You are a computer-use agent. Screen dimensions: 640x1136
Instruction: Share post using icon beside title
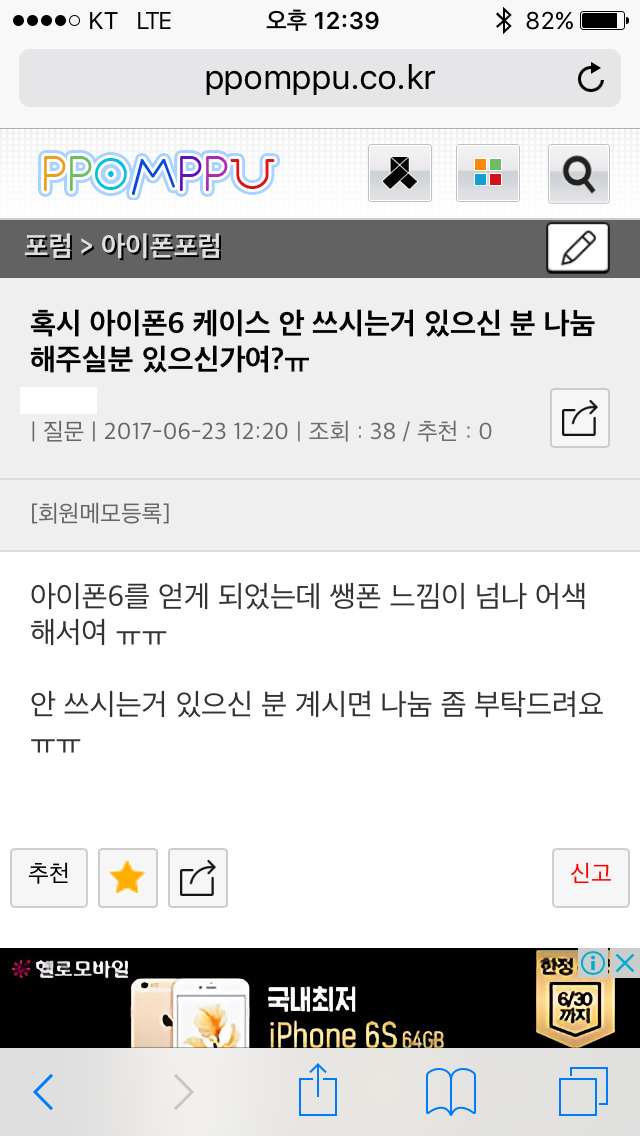(580, 418)
